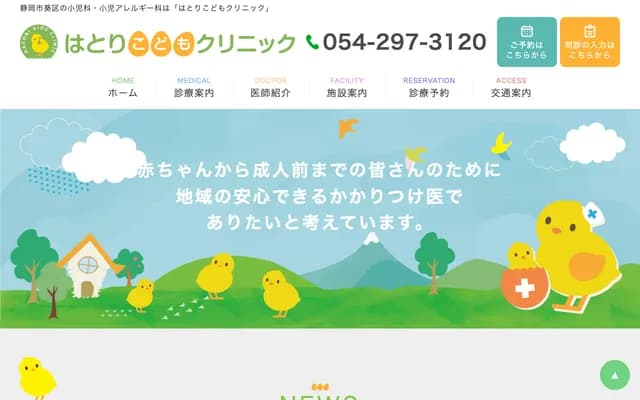Open the はとりこどもクリニック home logo link
This screenshot has height=400, width=640.
tap(158, 42)
